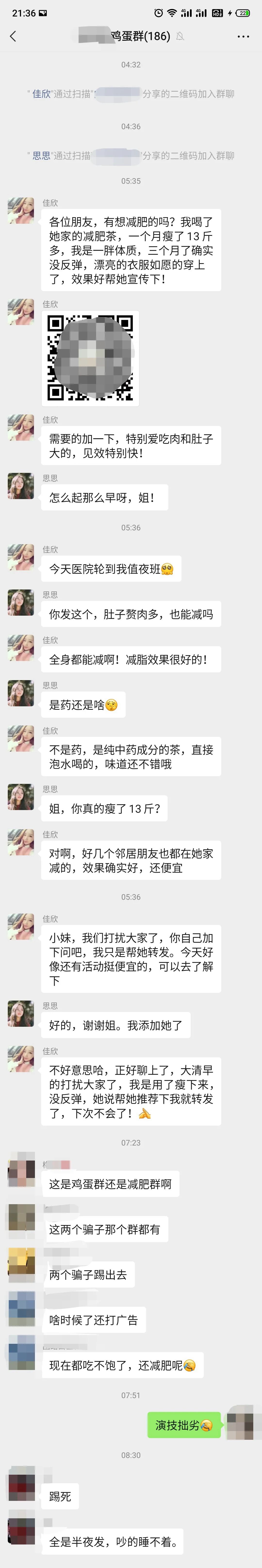
Task: Tap 思思's name in the second join notice
Action: tap(41, 156)
